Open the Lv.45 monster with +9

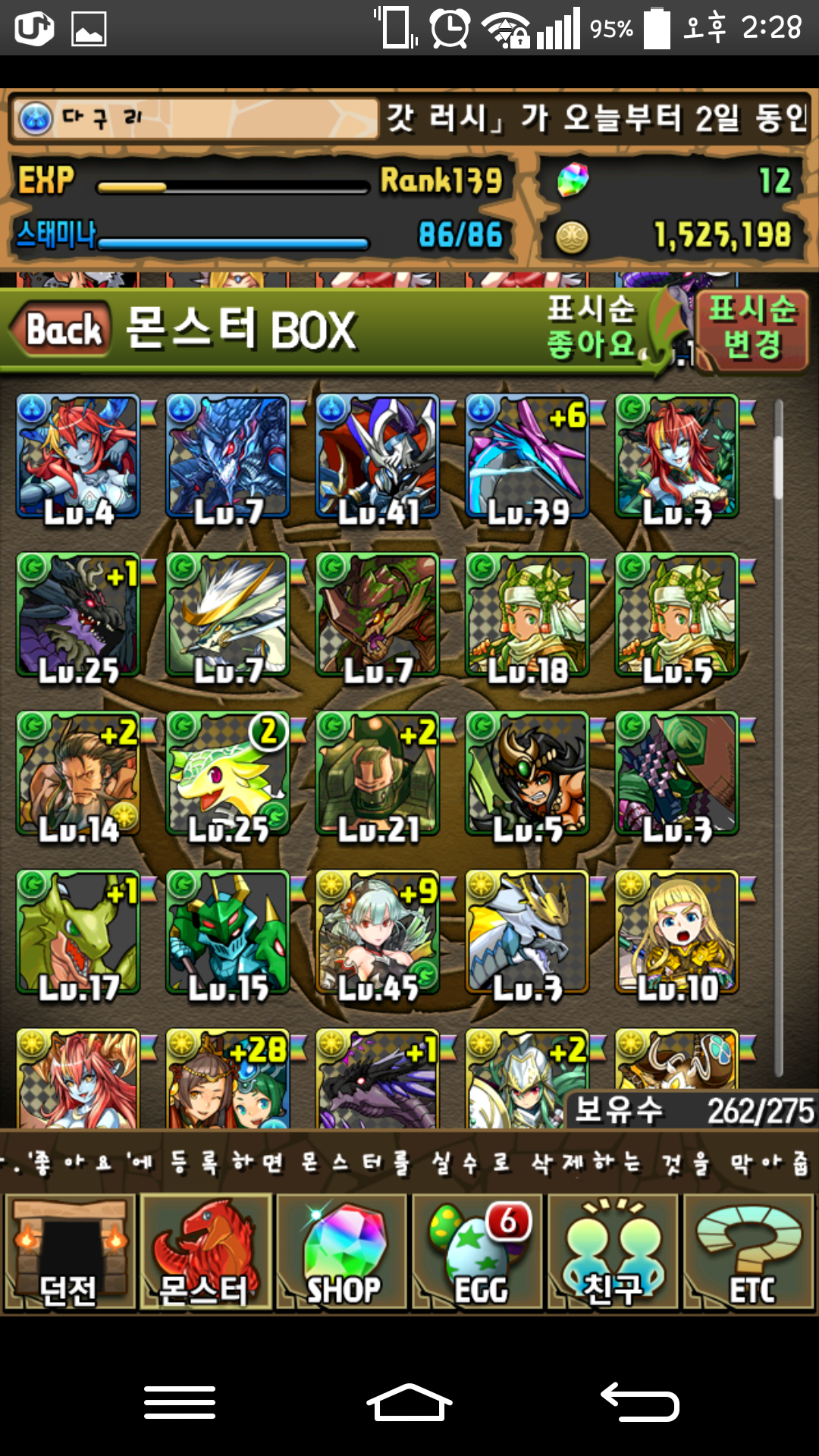378,932
